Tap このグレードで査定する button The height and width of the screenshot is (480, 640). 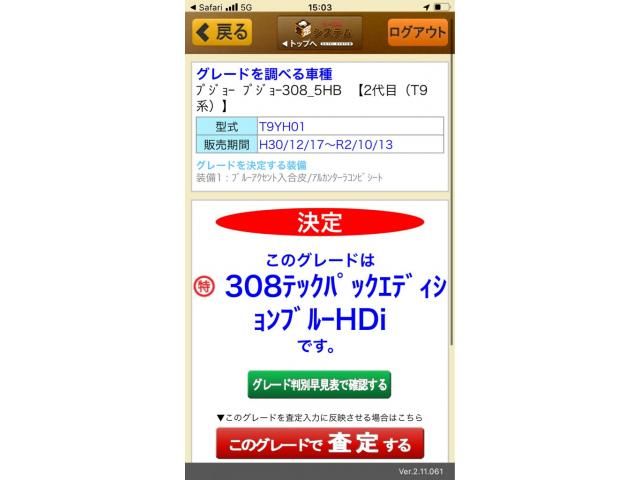[x=319, y=443]
